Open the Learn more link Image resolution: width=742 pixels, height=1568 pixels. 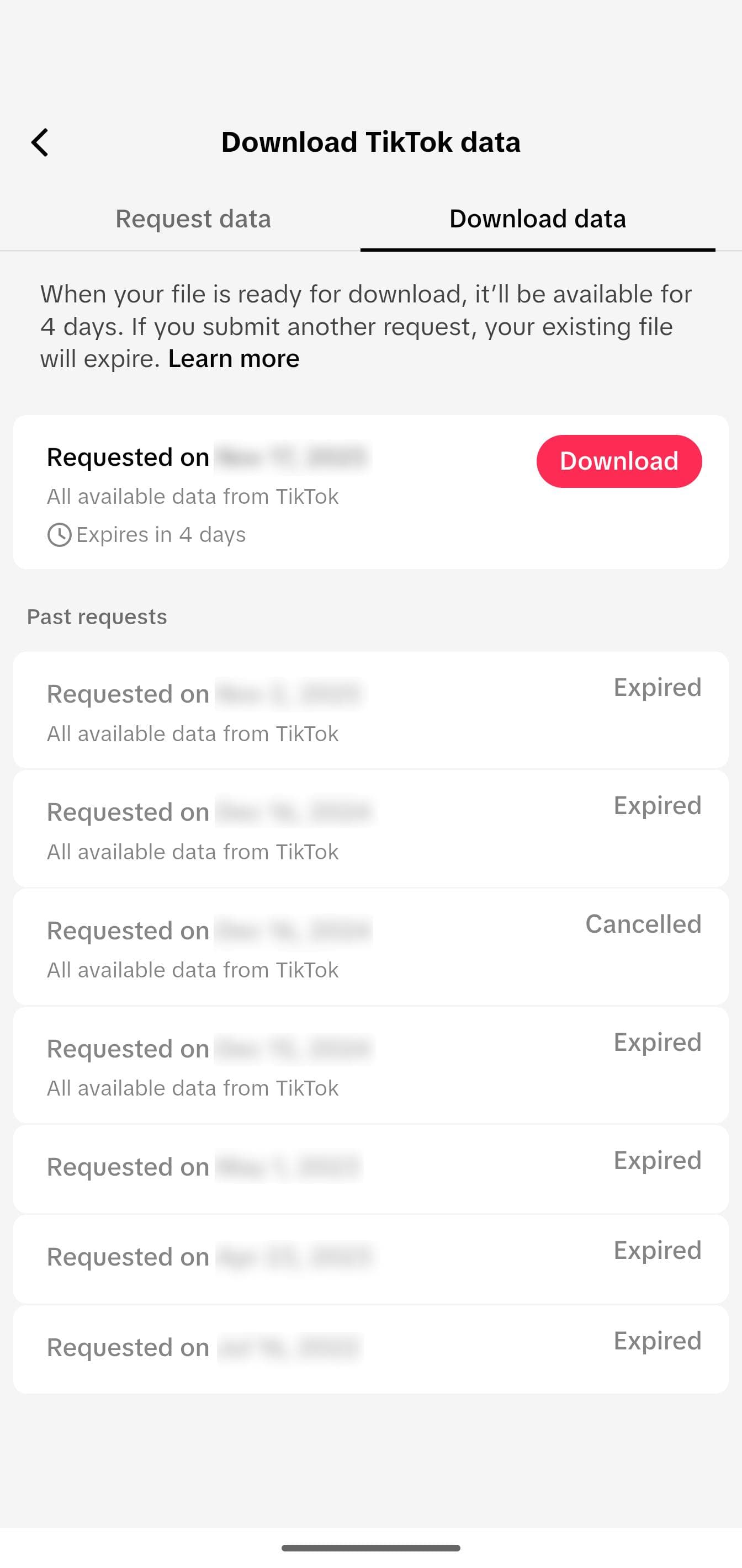click(232, 359)
